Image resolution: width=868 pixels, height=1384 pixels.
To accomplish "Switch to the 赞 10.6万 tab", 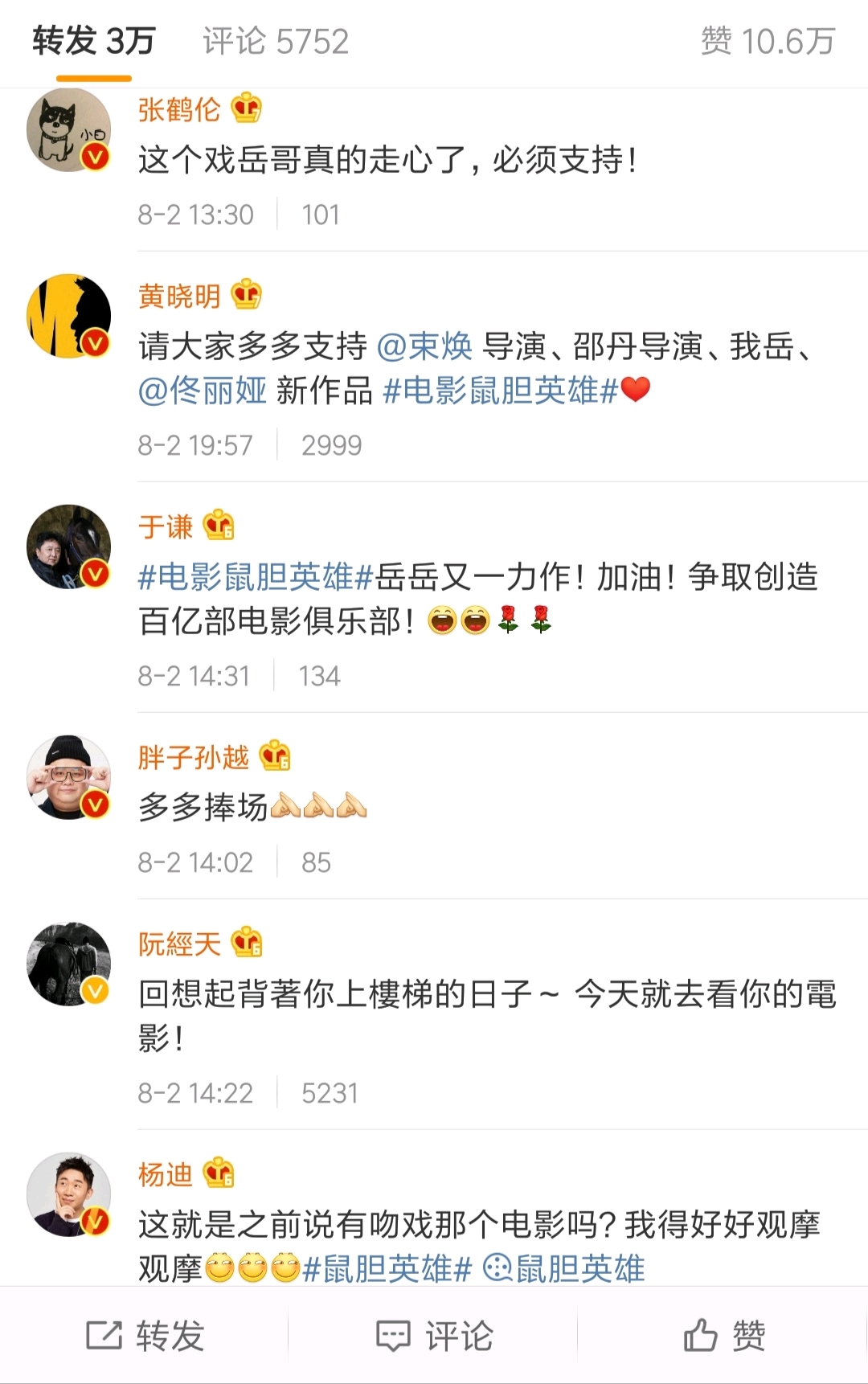I will tap(768, 42).
